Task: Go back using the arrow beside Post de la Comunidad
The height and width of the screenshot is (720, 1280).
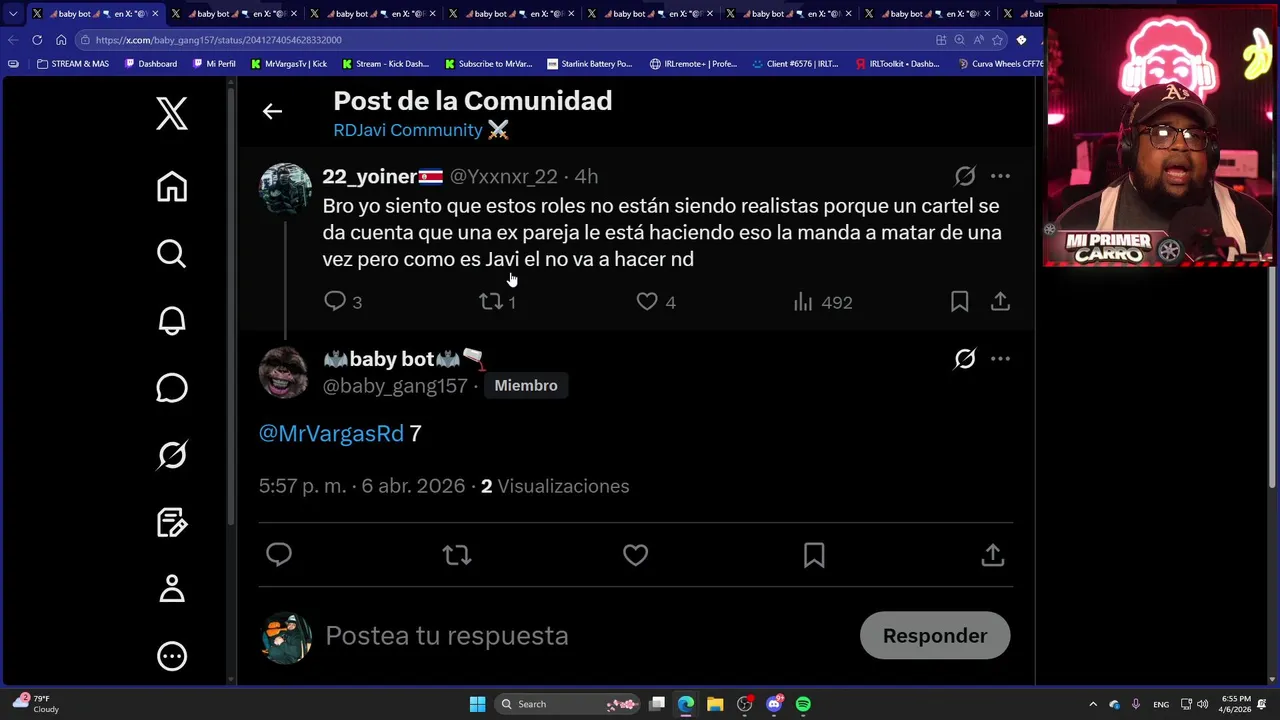Action: pyautogui.click(x=272, y=111)
